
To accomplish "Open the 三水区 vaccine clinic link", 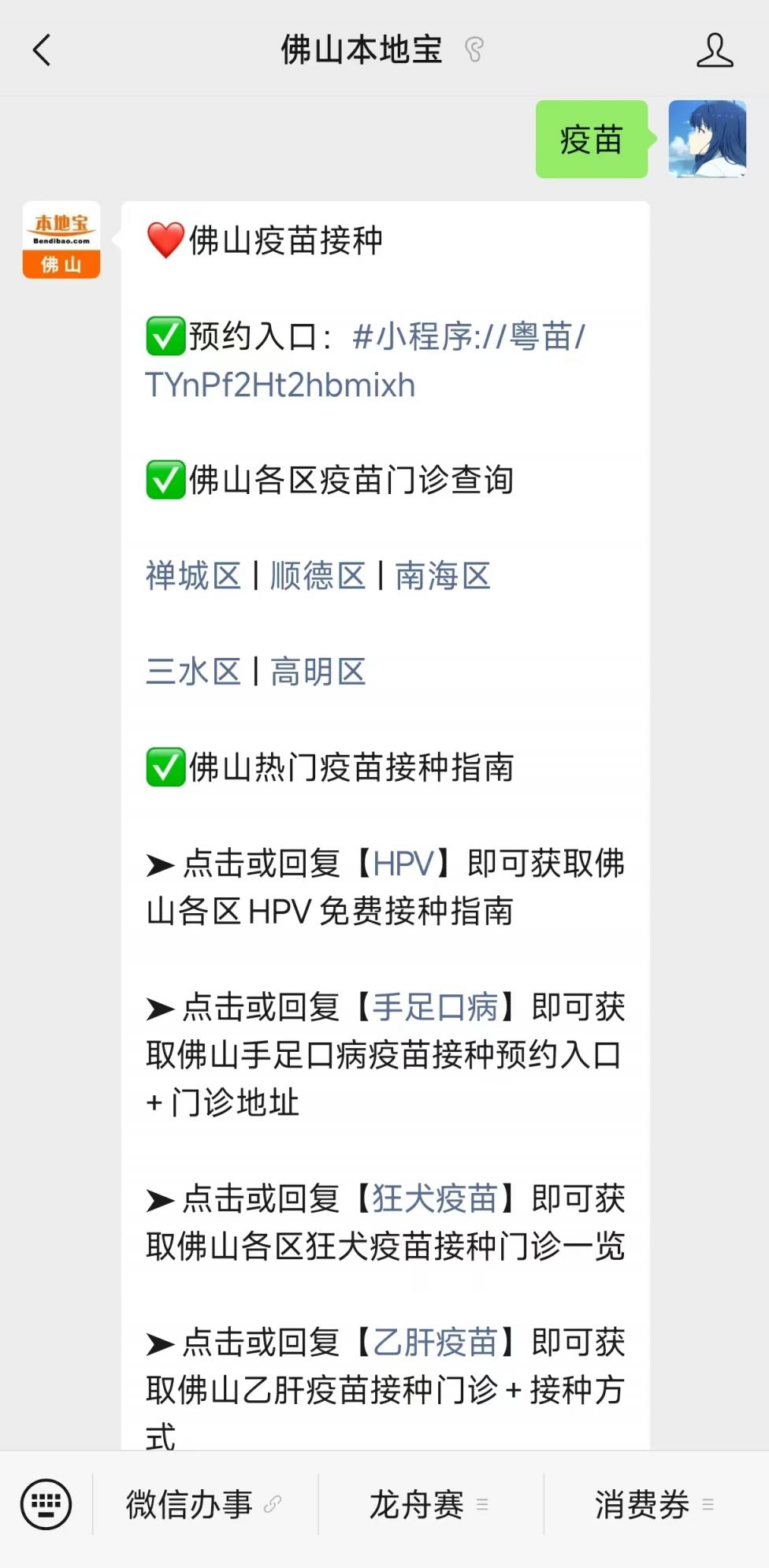I will (193, 672).
